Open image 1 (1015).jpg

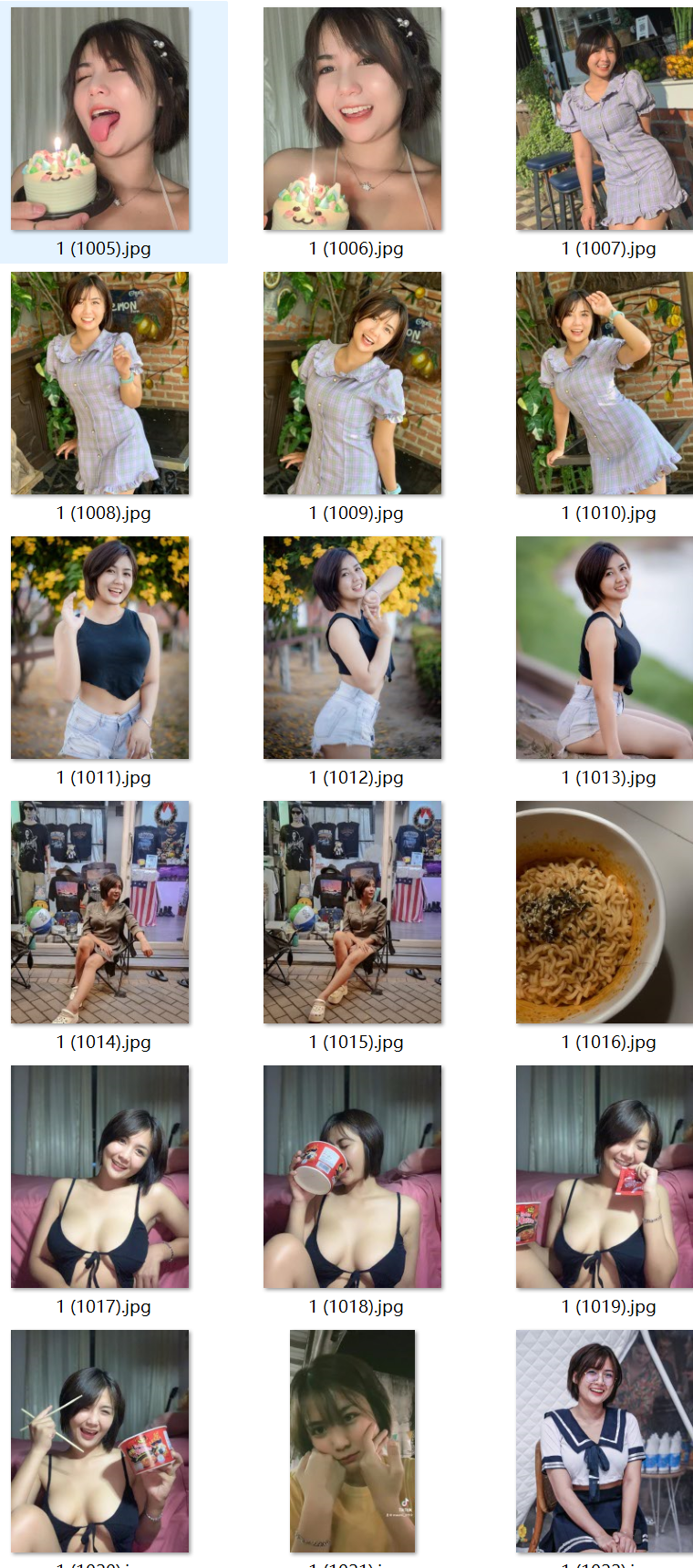click(x=353, y=912)
